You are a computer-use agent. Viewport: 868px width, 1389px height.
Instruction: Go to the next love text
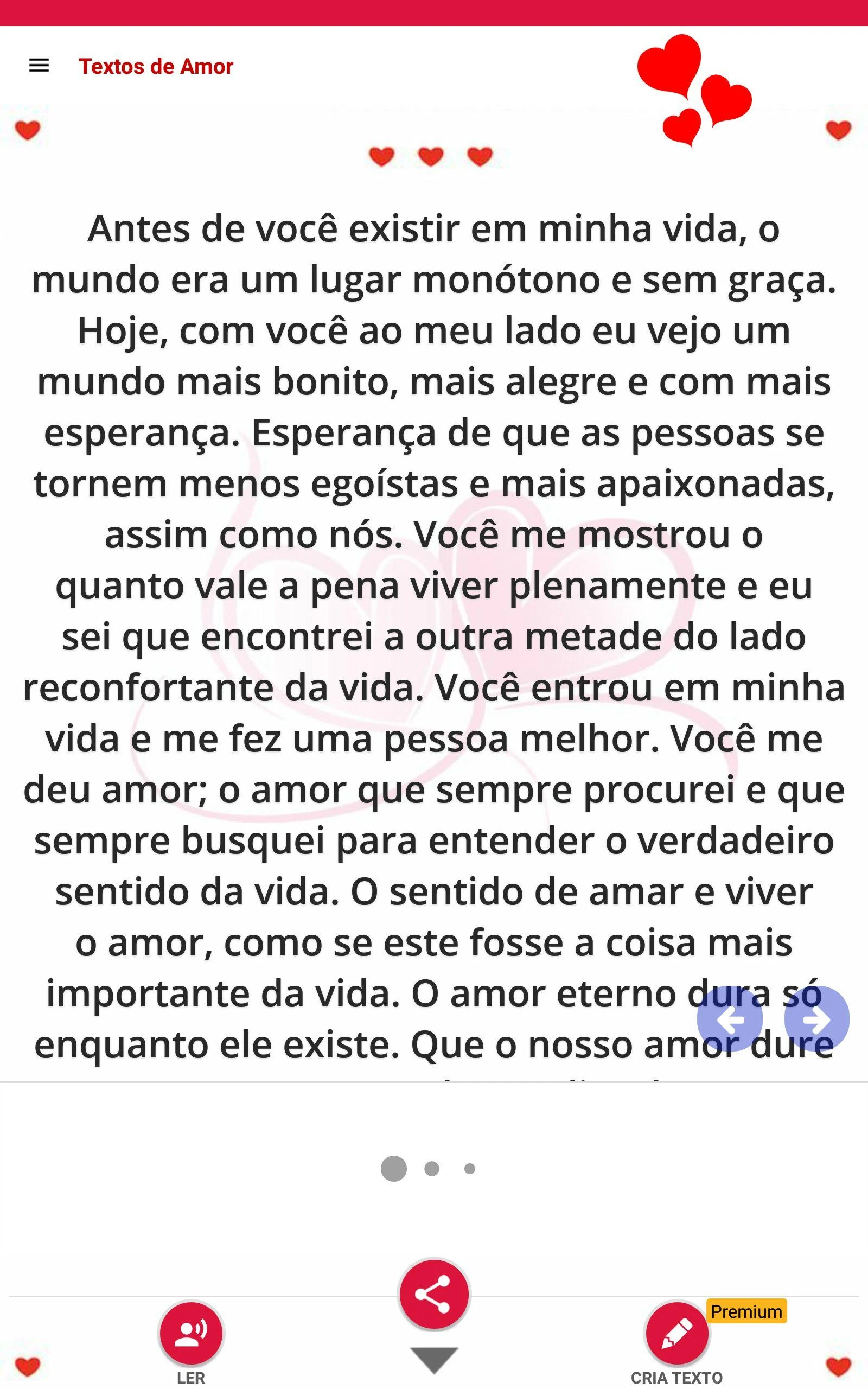pos(816,1019)
